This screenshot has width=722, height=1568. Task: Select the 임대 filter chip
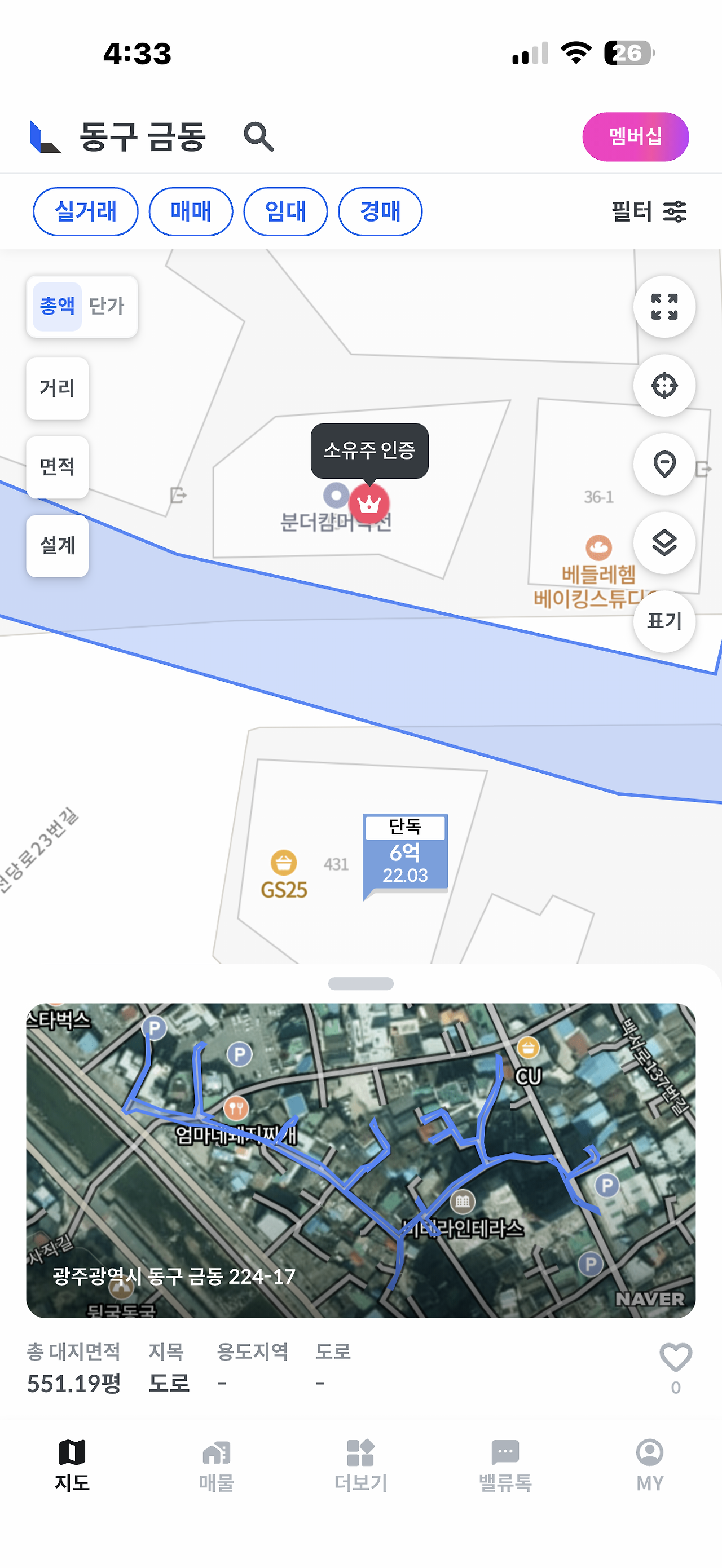(x=285, y=211)
